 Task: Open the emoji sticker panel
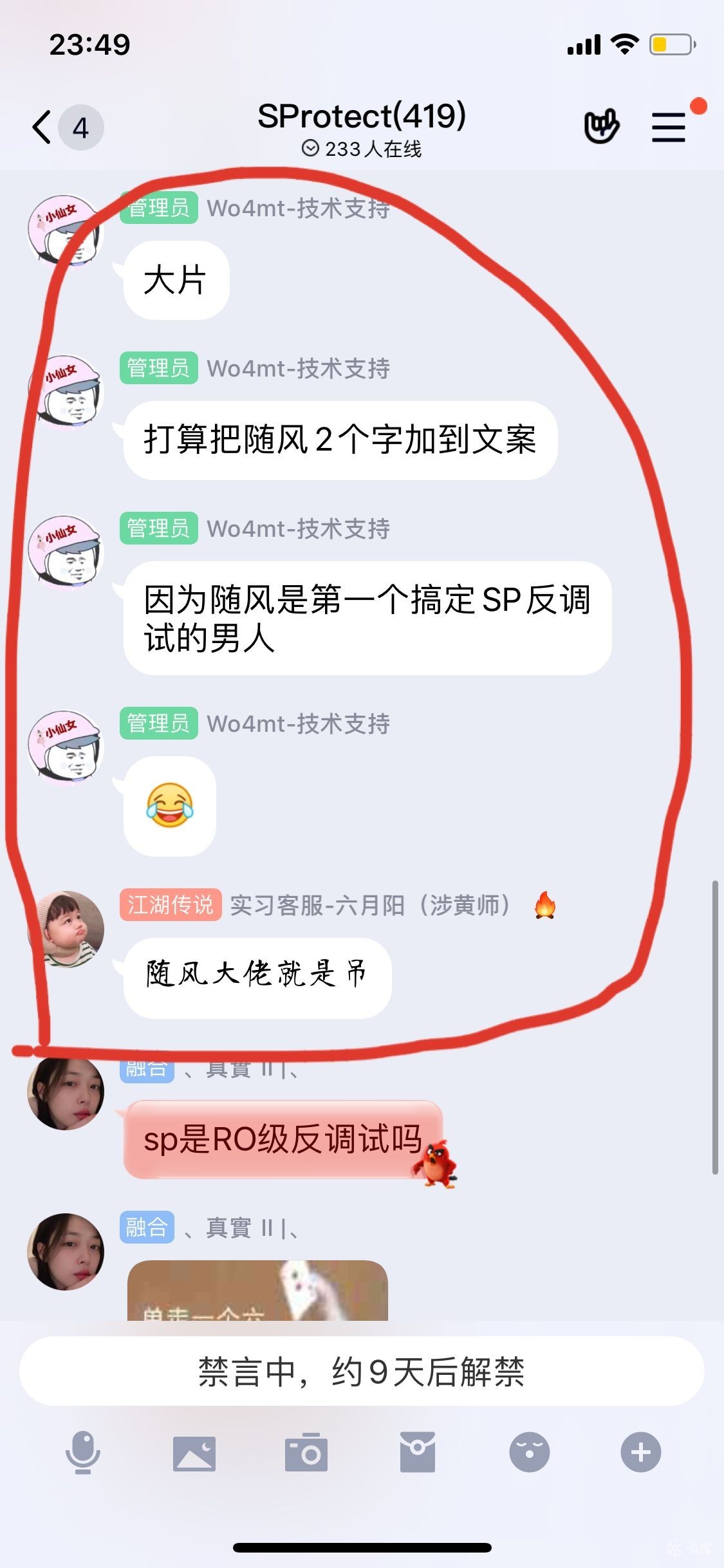pyautogui.click(x=529, y=1452)
